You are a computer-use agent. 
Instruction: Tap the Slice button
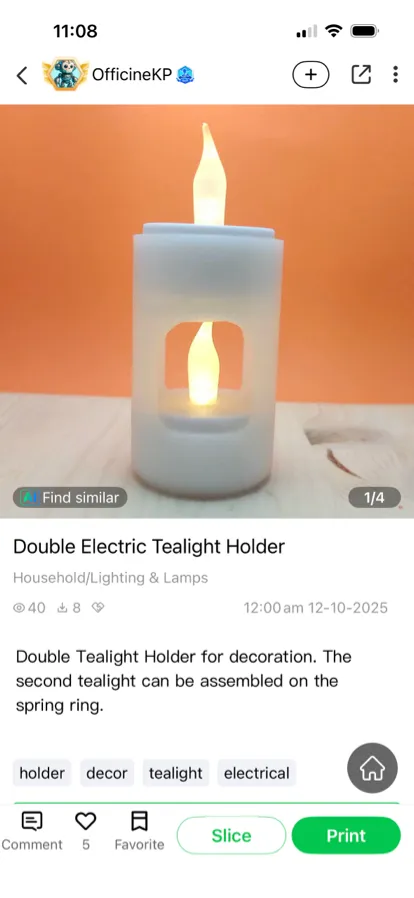(231, 836)
